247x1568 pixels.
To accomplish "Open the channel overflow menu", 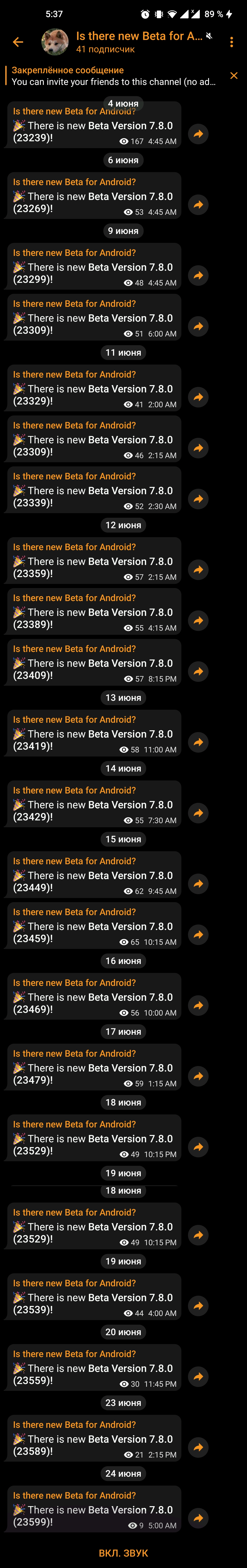I will (231, 42).
